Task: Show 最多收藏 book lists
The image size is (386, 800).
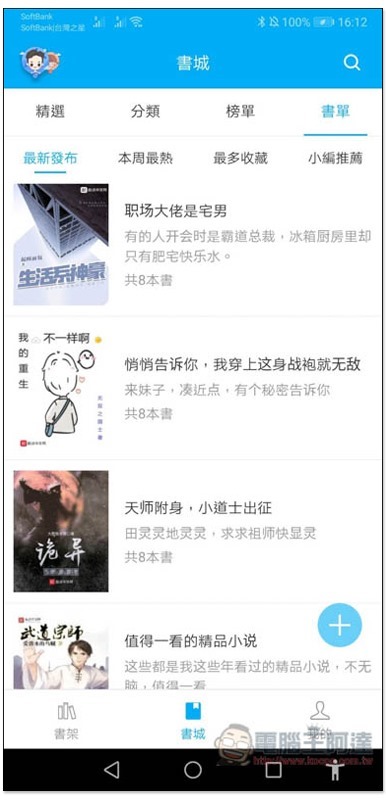Action: [240, 158]
